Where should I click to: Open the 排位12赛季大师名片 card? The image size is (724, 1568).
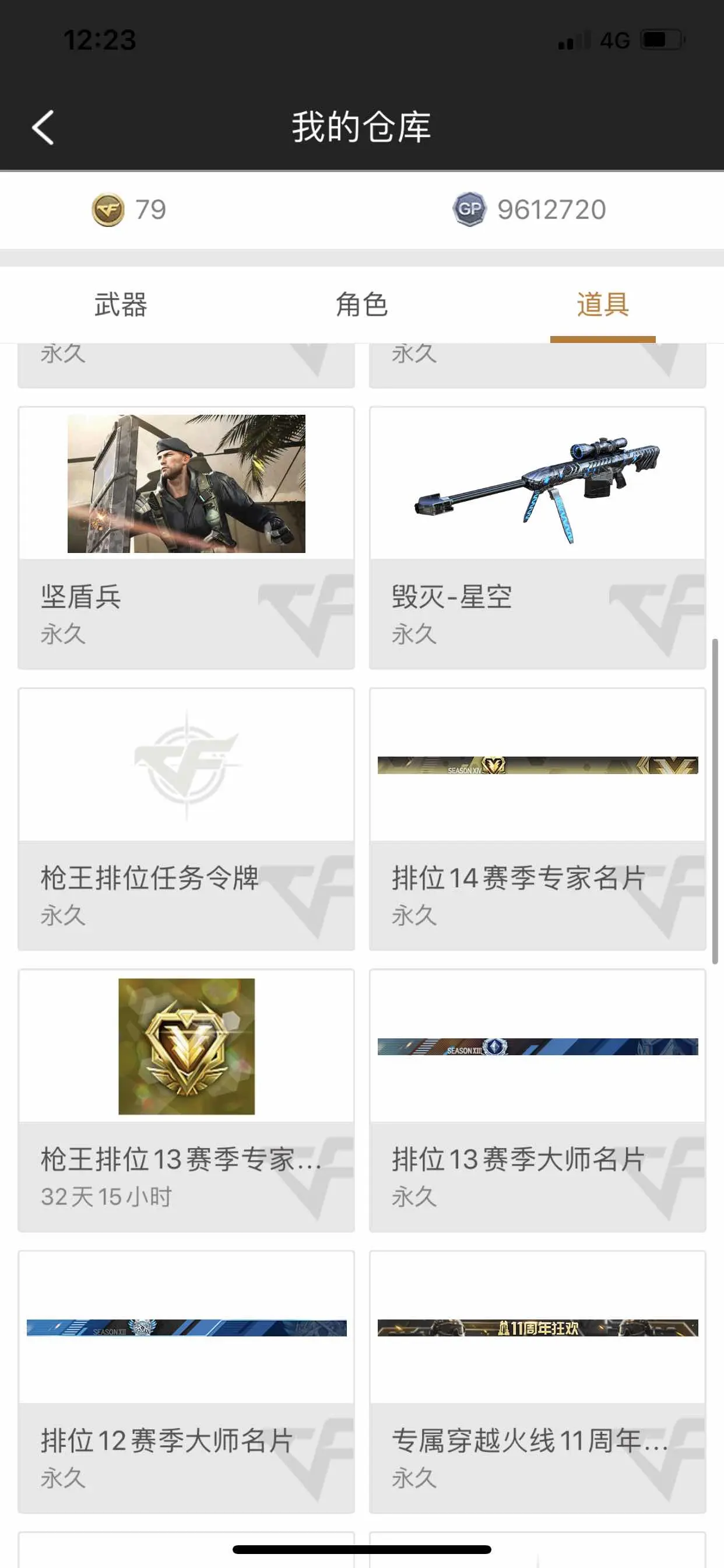click(186, 1381)
